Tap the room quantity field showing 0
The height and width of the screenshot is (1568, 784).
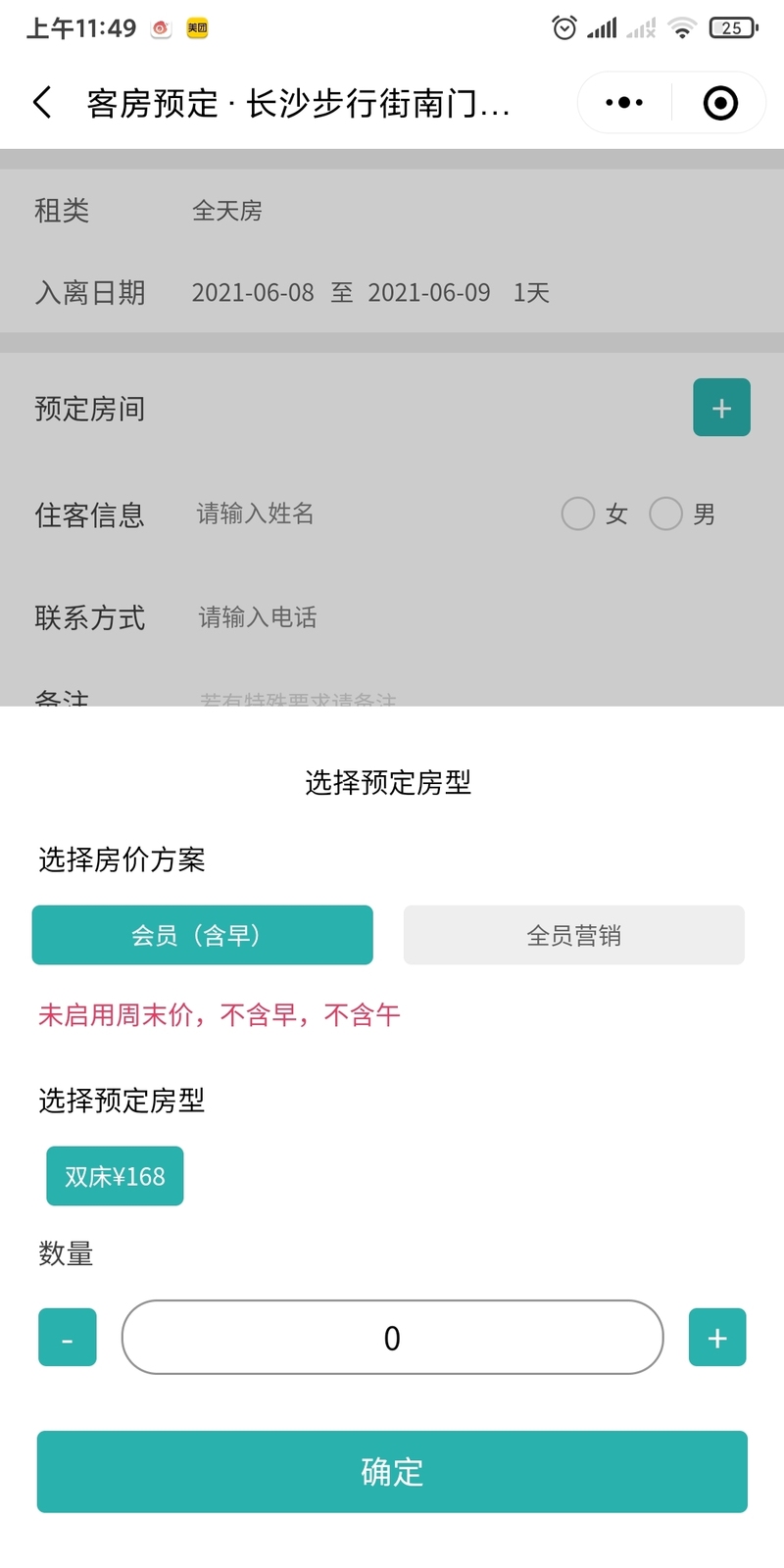[392, 1337]
